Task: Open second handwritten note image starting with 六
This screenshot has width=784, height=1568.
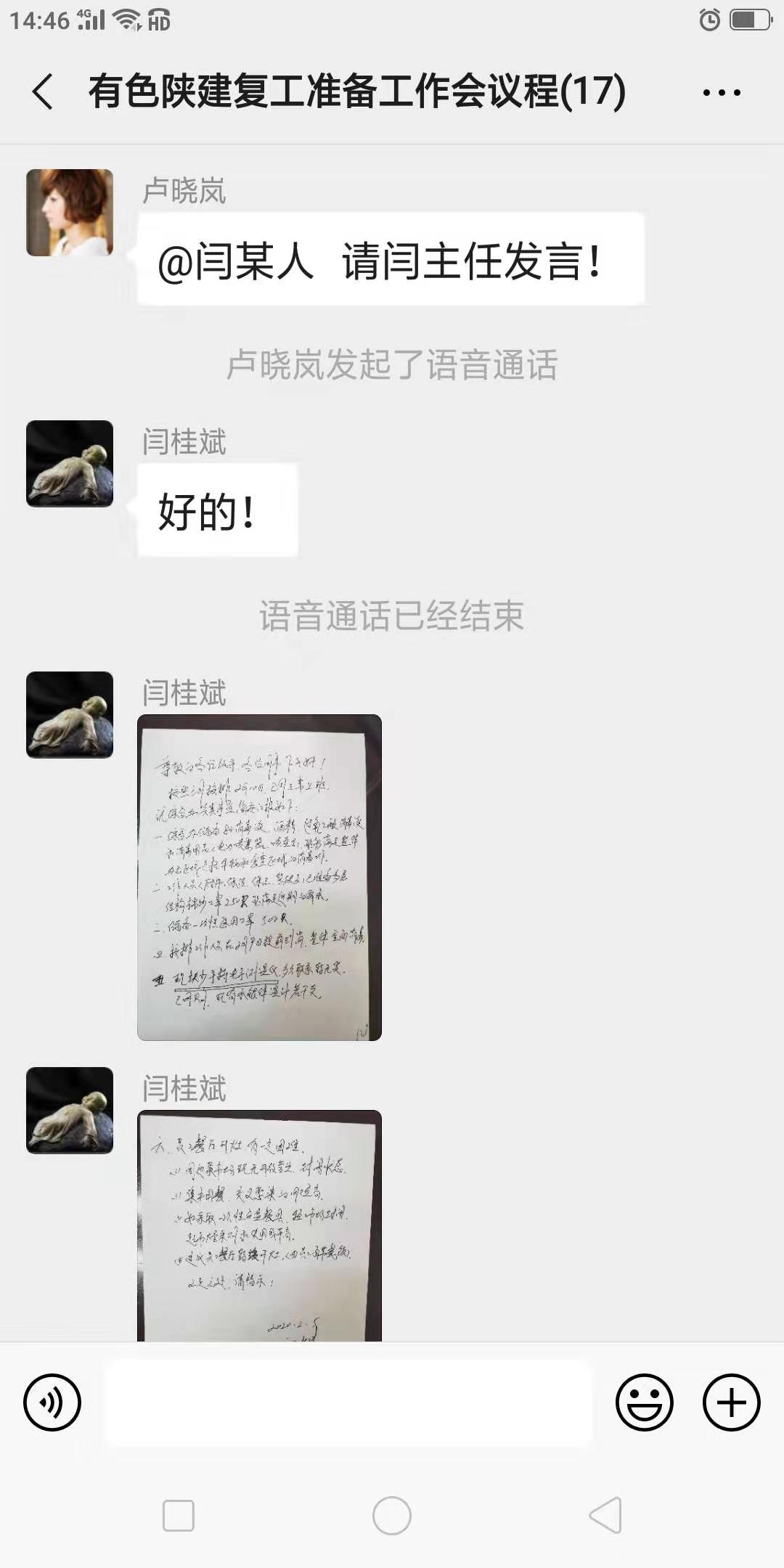Action: pos(259,1225)
